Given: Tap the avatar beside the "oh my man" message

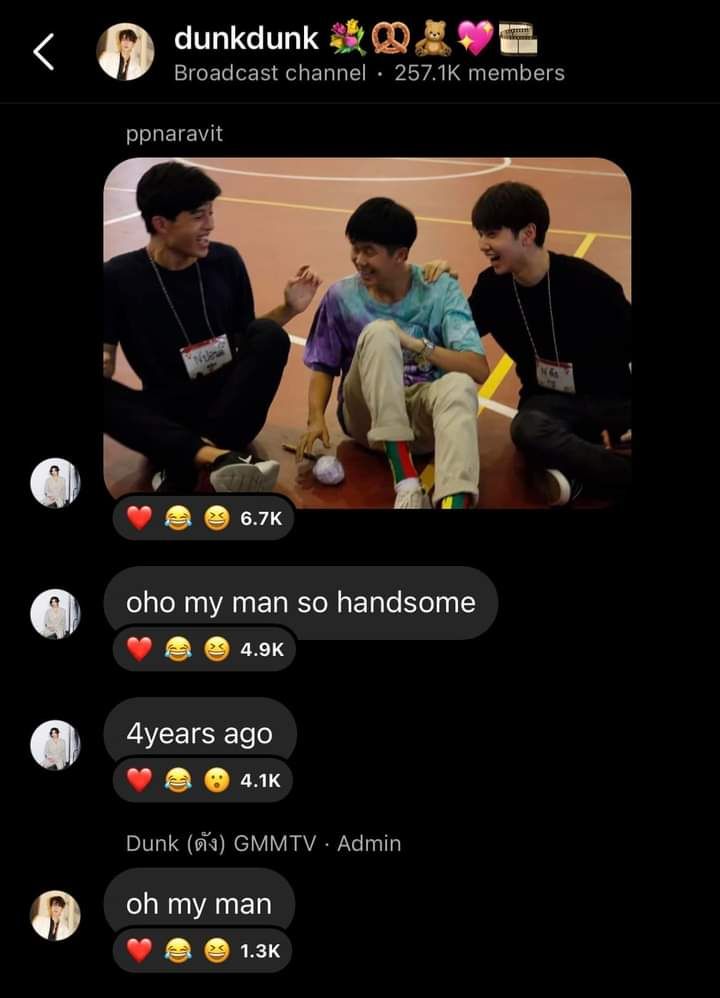Looking at the screenshot, I should pyautogui.click(x=55, y=915).
